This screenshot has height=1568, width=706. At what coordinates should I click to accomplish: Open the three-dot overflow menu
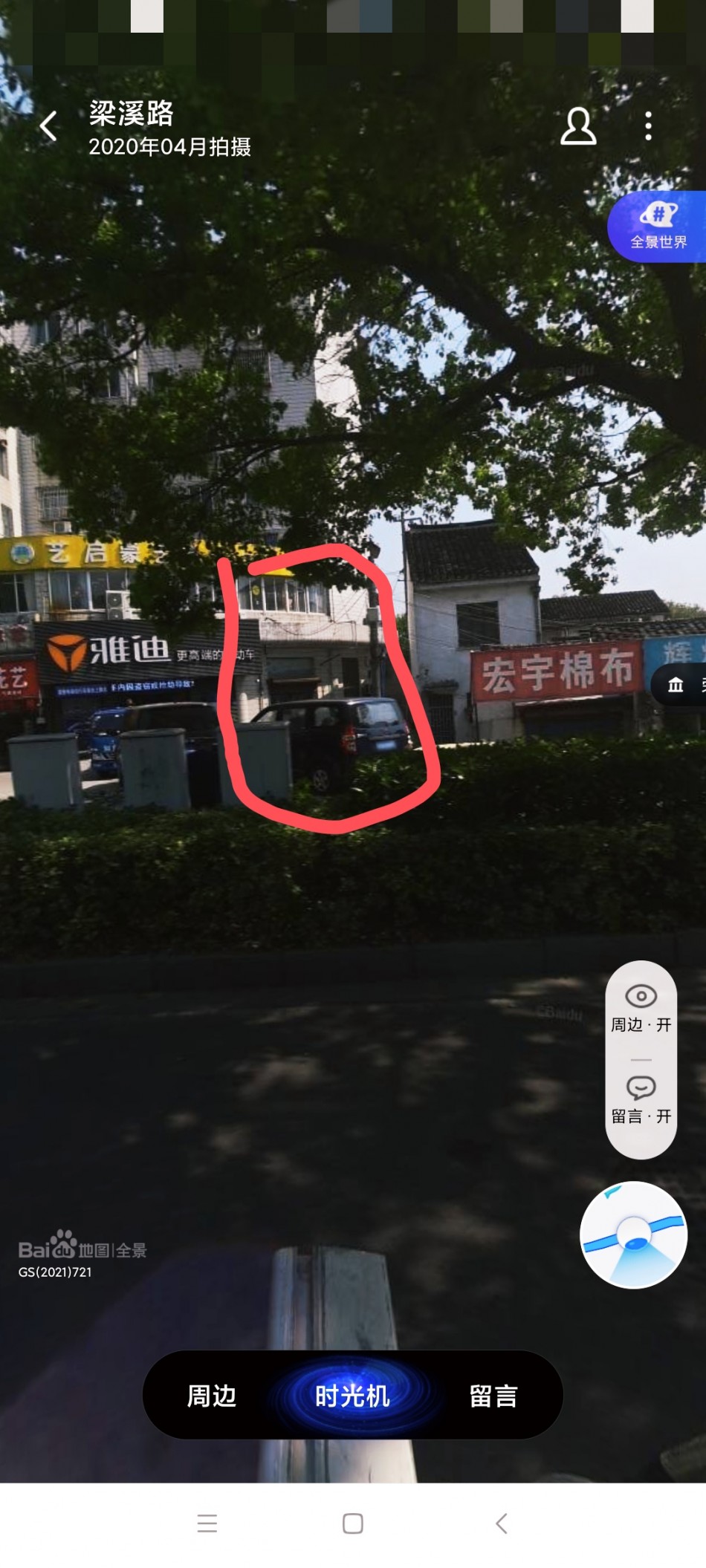pos(648,126)
